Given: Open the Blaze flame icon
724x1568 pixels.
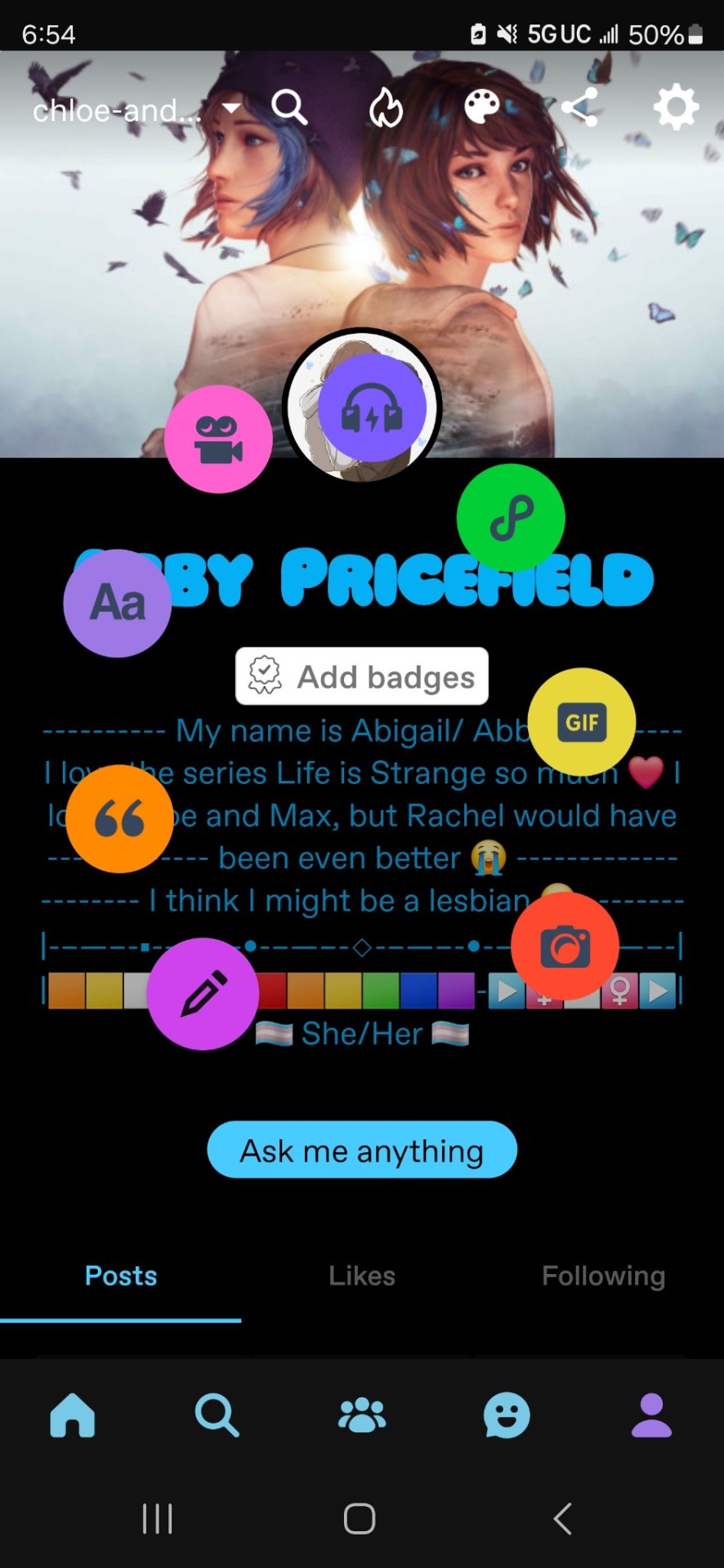Looking at the screenshot, I should pos(386,107).
